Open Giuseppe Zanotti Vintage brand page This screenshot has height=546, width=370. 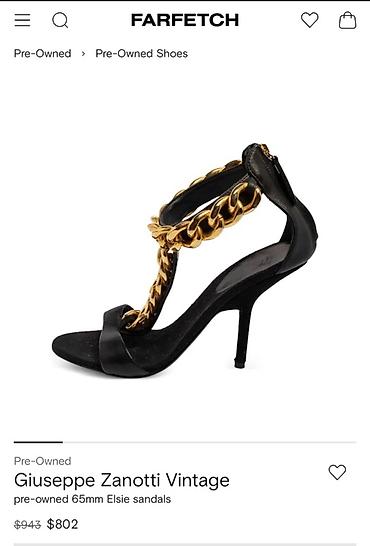(122, 481)
